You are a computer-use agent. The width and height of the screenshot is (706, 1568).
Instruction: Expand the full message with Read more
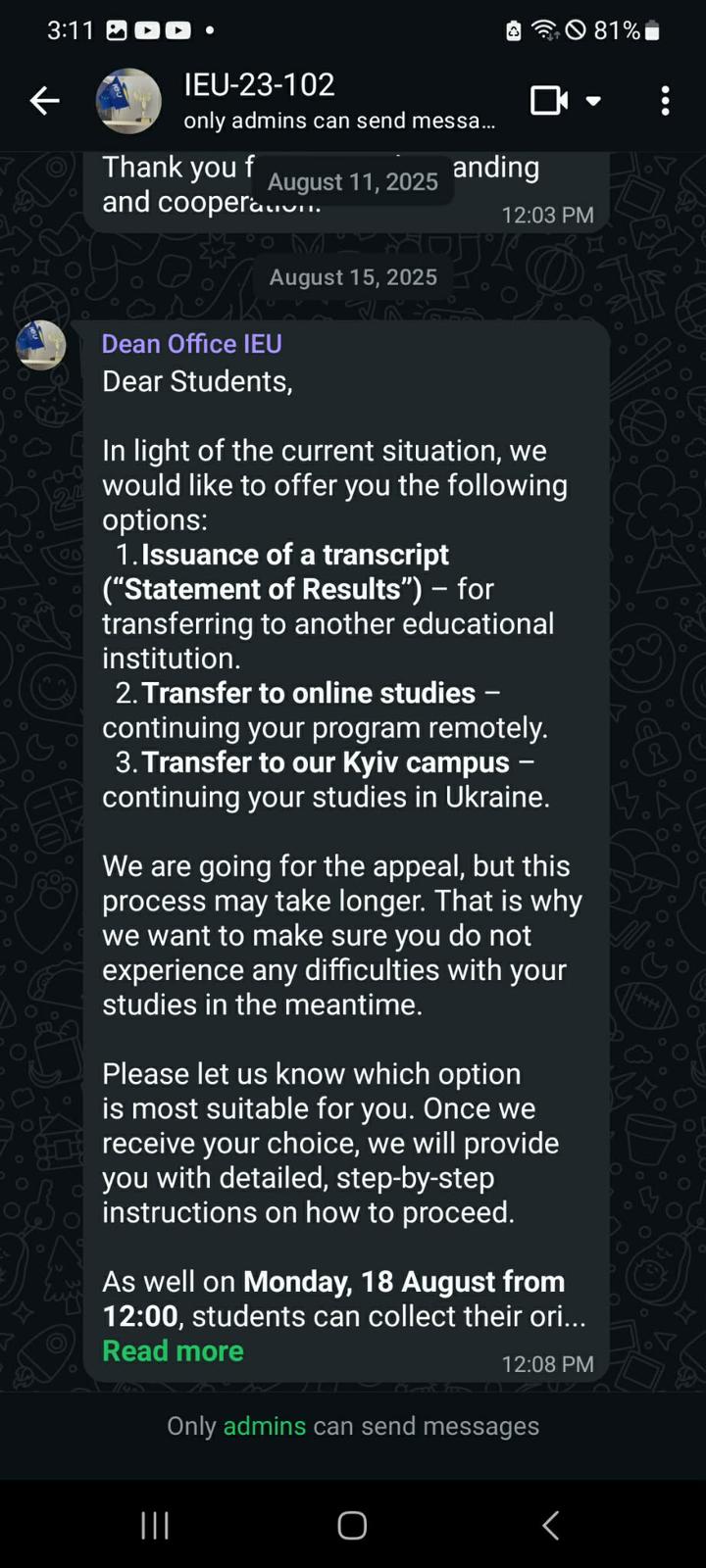pos(173,1350)
